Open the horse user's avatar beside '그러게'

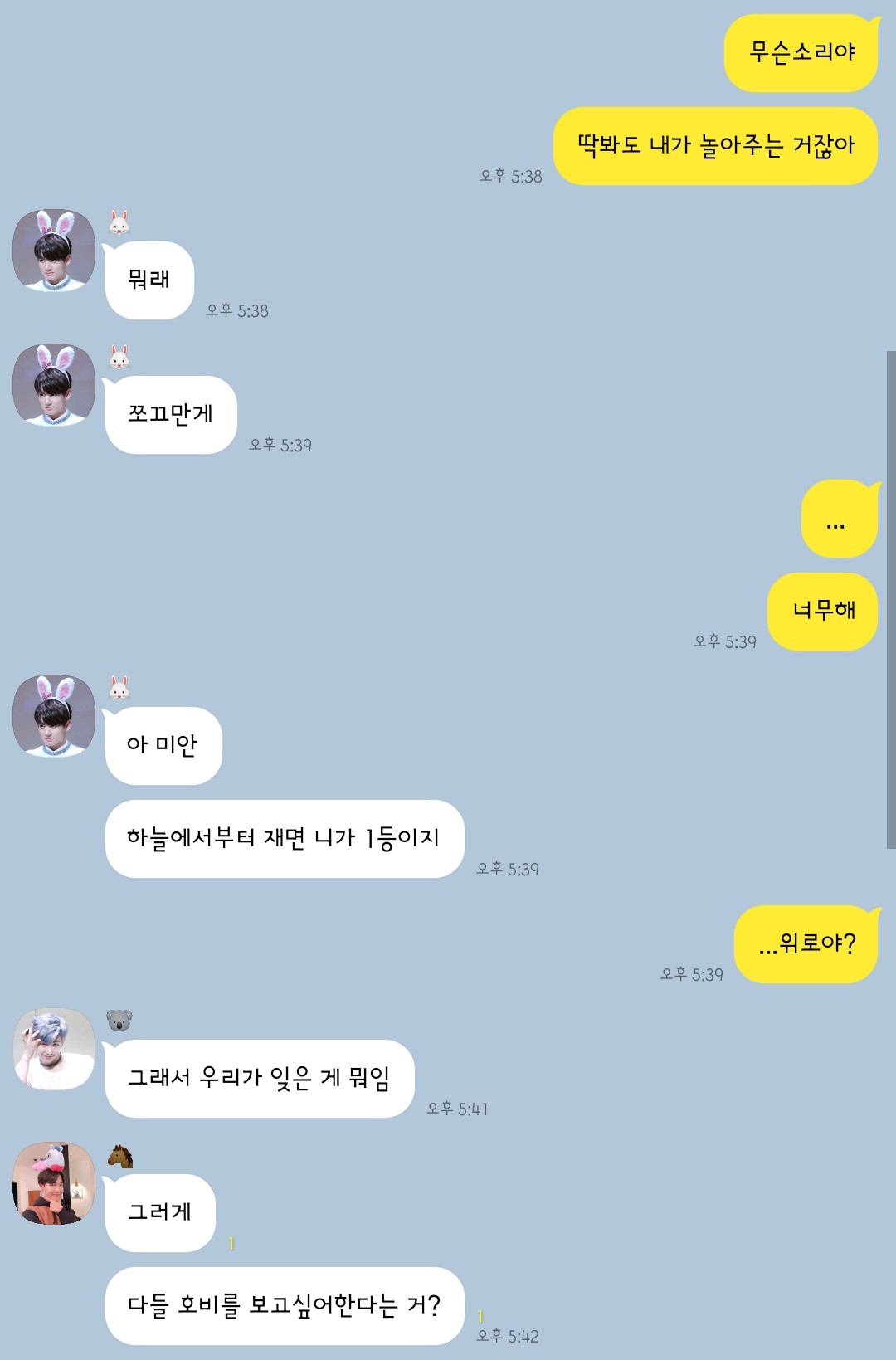54,1183
